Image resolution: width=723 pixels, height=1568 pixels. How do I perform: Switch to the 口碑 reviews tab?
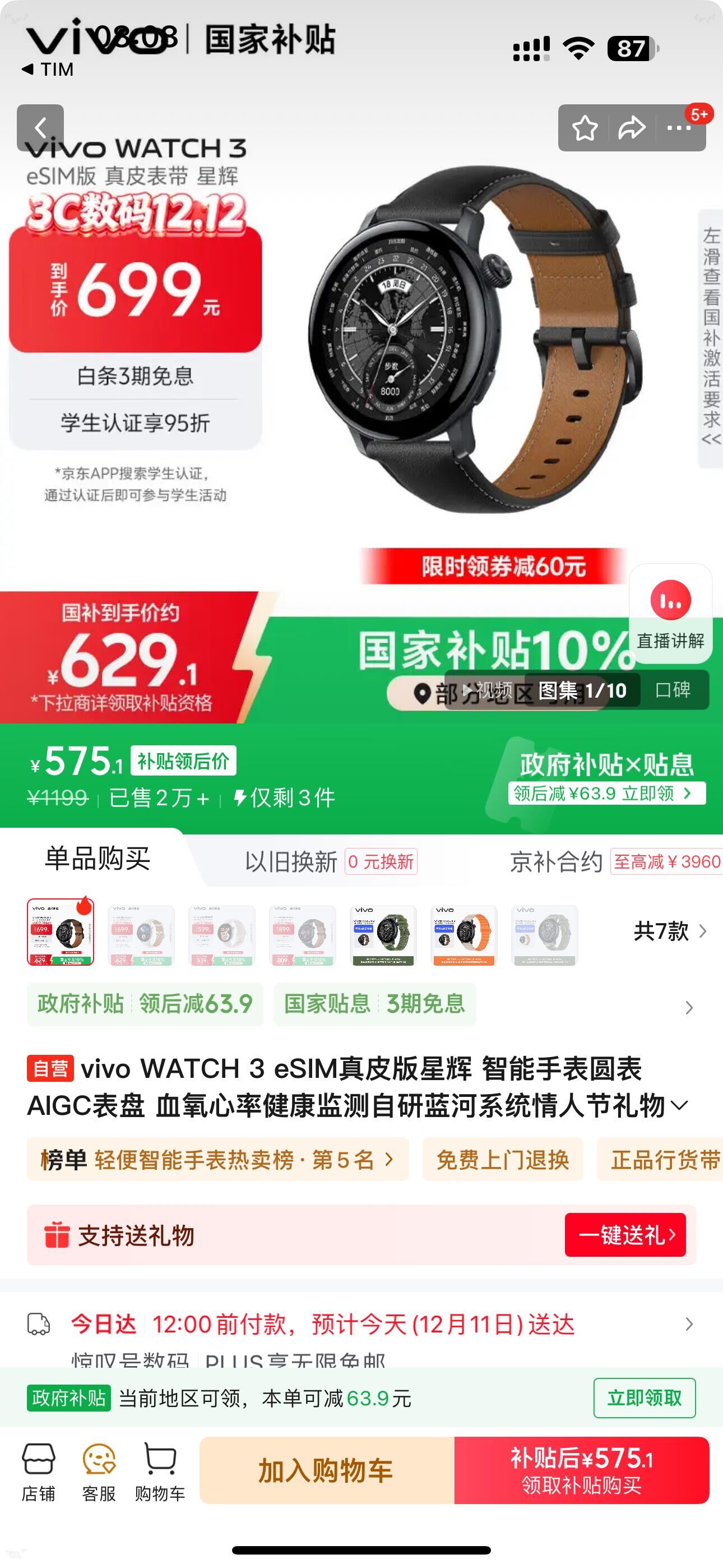click(673, 690)
